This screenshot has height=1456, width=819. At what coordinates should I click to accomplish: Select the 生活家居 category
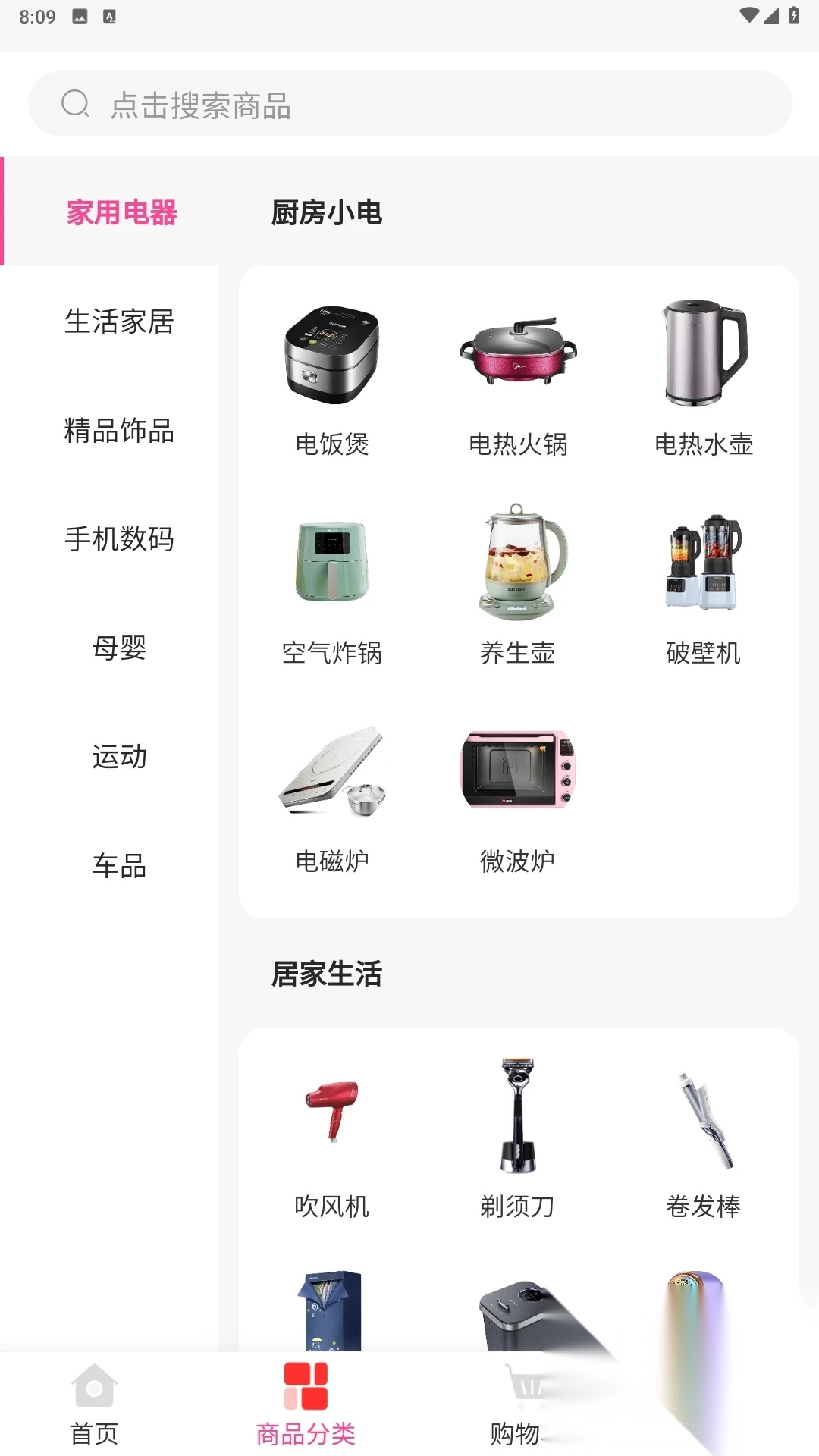click(x=119, y=322)
